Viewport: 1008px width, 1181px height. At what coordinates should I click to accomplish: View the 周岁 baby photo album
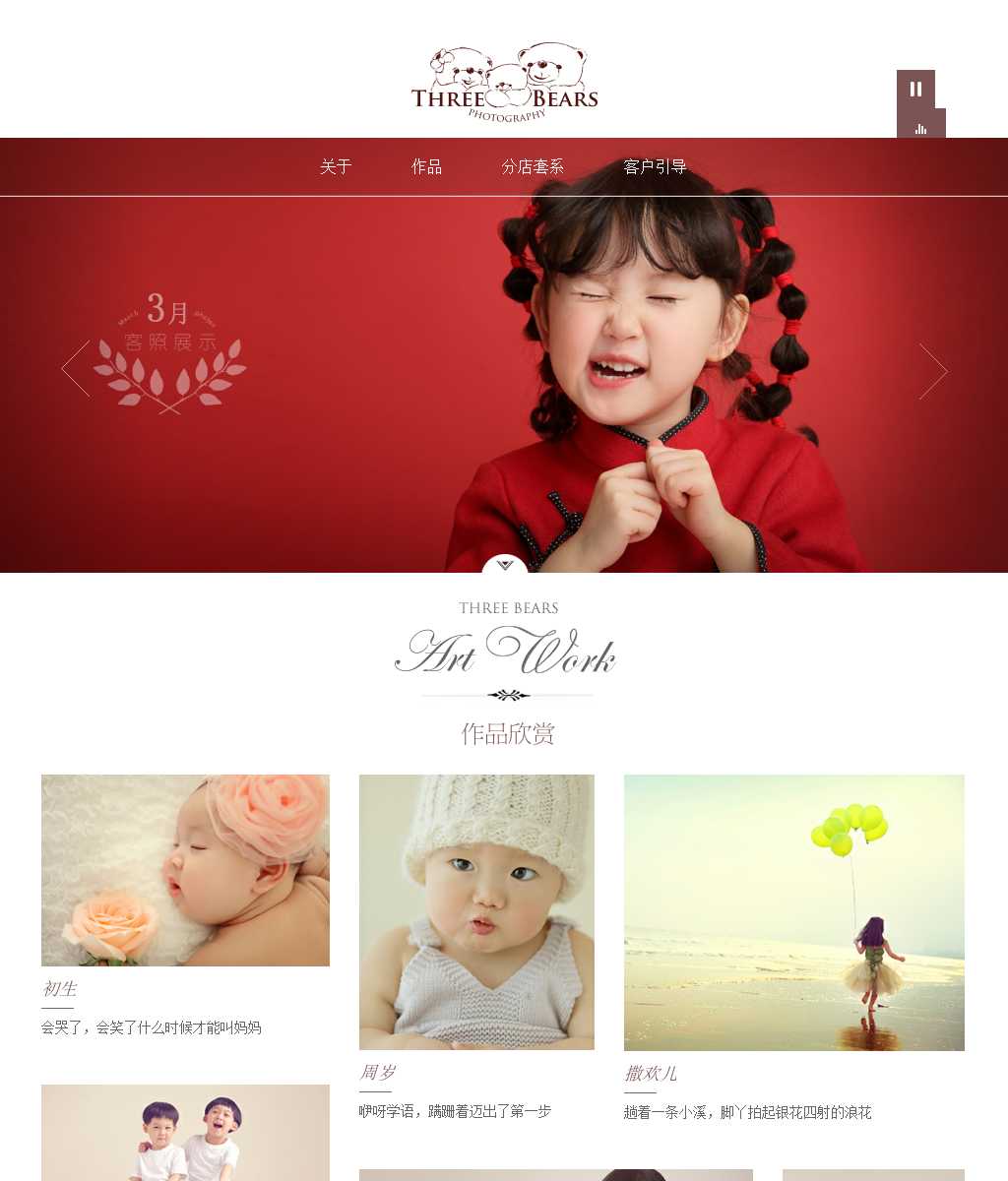[x=476, y=911]
